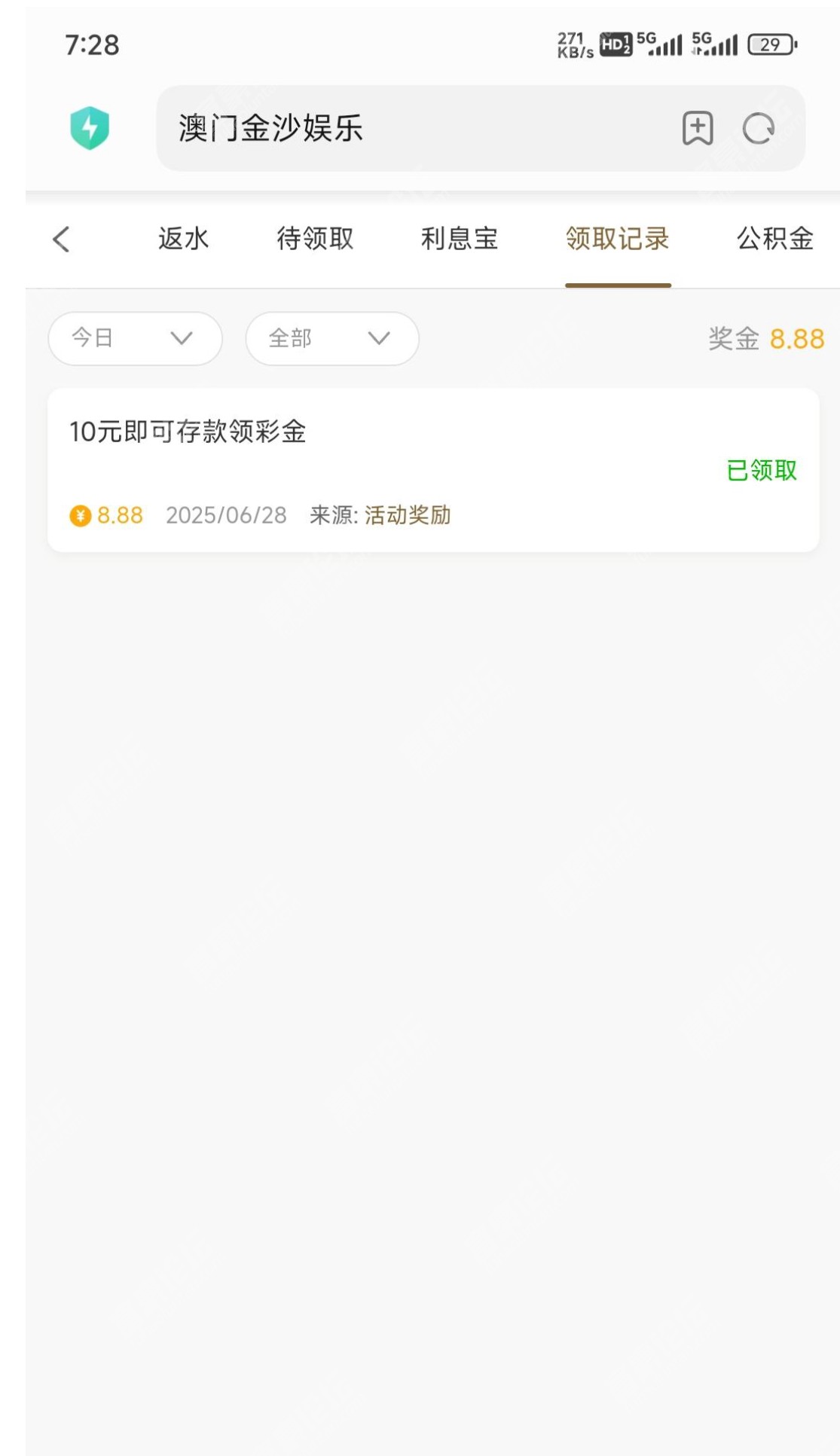Viewport: 840px width, 1456px height.
Task: Switch to the 待领取 tab
Action: click(315, 239)
